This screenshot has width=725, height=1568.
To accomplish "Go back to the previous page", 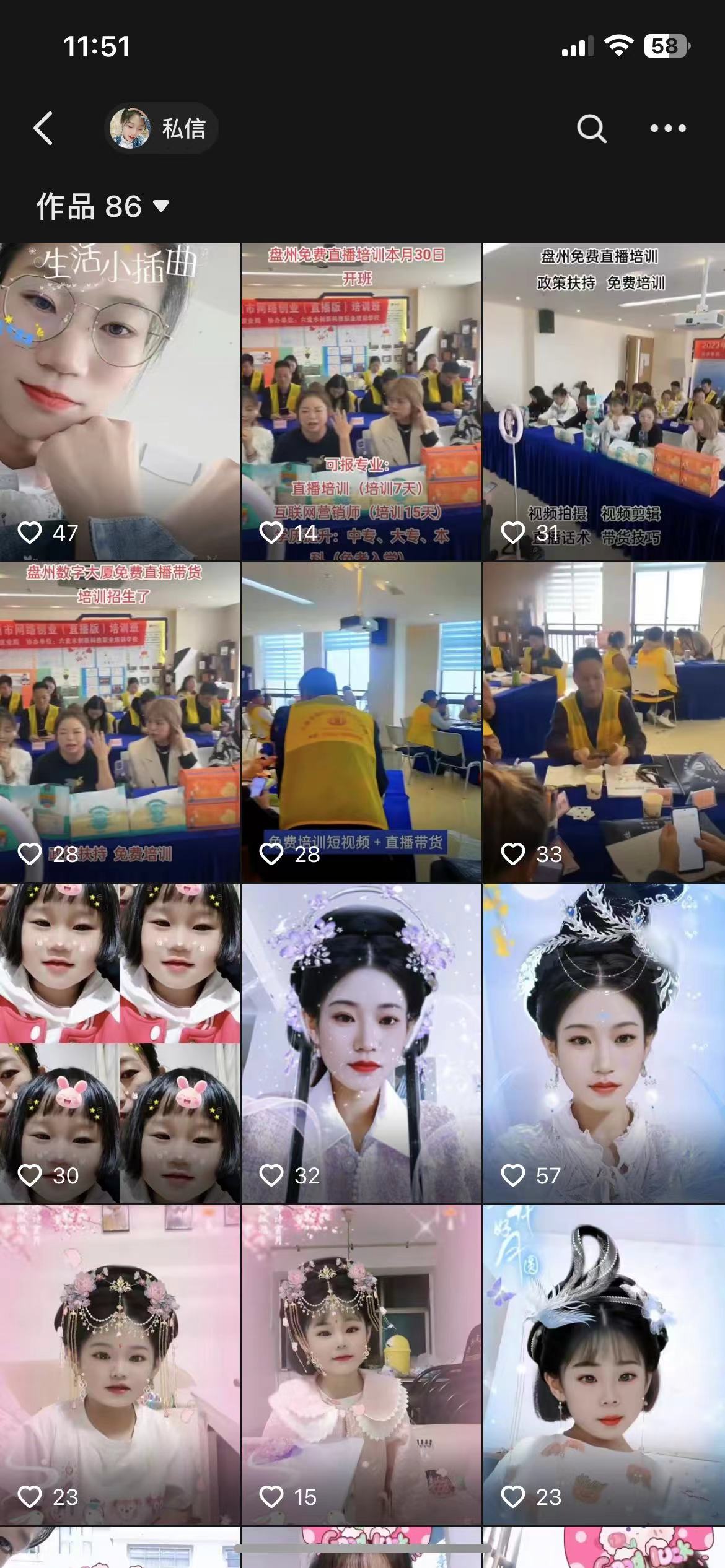I will coord(43,129).
